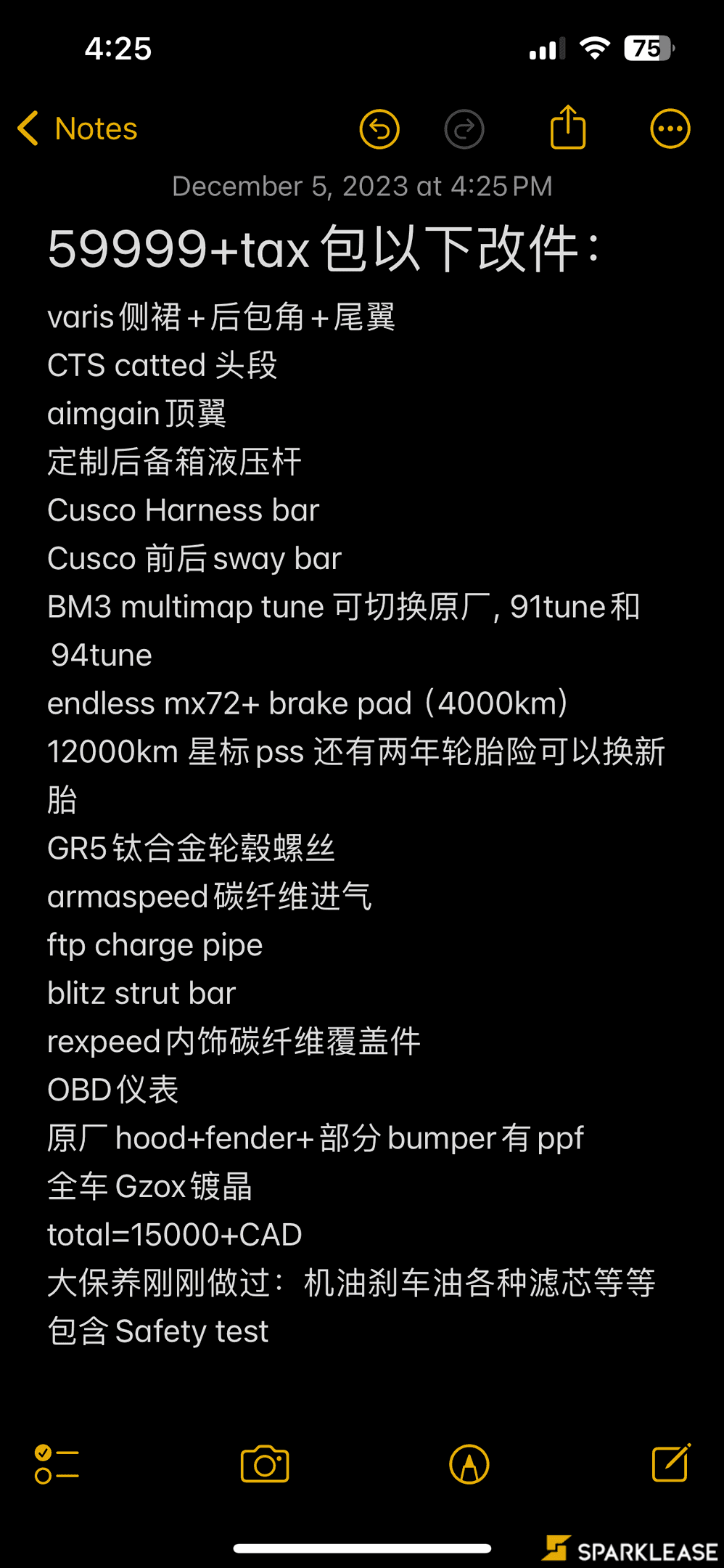
Task: Open the camera attachment options
Action: pos(265,1464)
